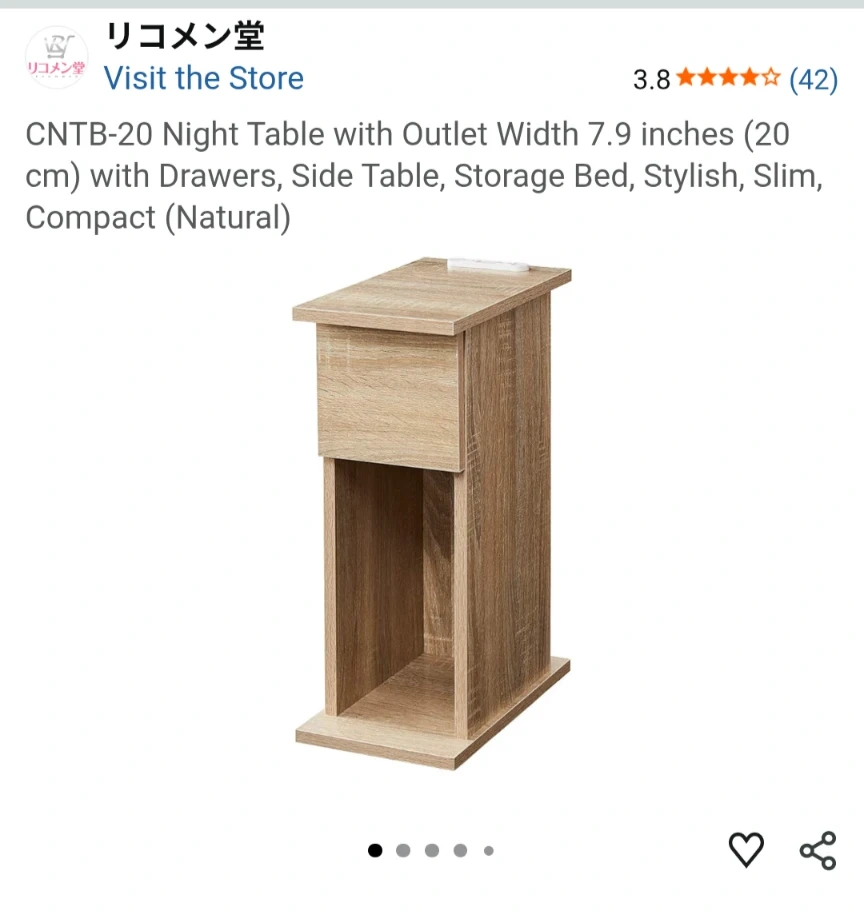The width and height of the screenshot is (864, 919).
Task: Jump to the second image dot
Action: coord(403,850)
